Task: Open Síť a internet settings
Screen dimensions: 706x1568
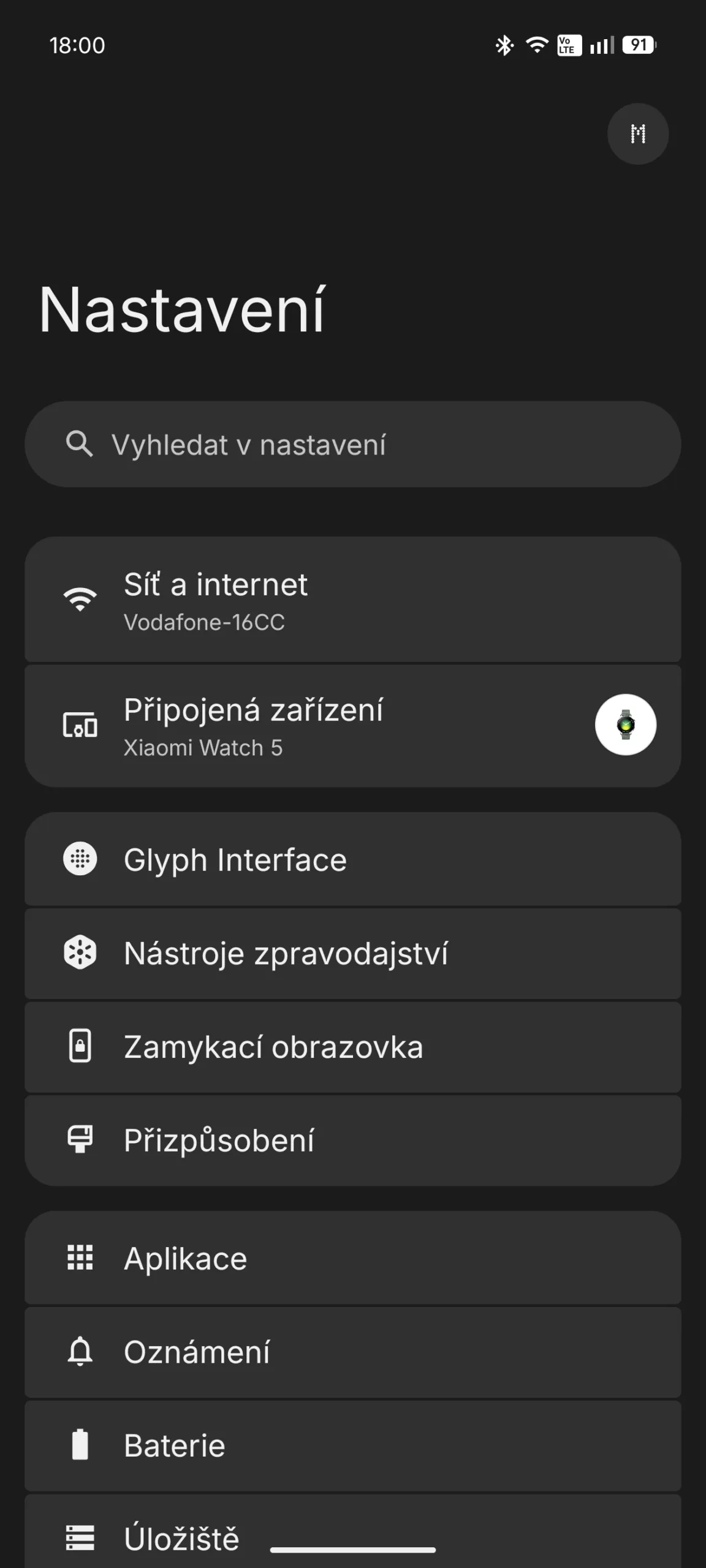Action: 352,600
